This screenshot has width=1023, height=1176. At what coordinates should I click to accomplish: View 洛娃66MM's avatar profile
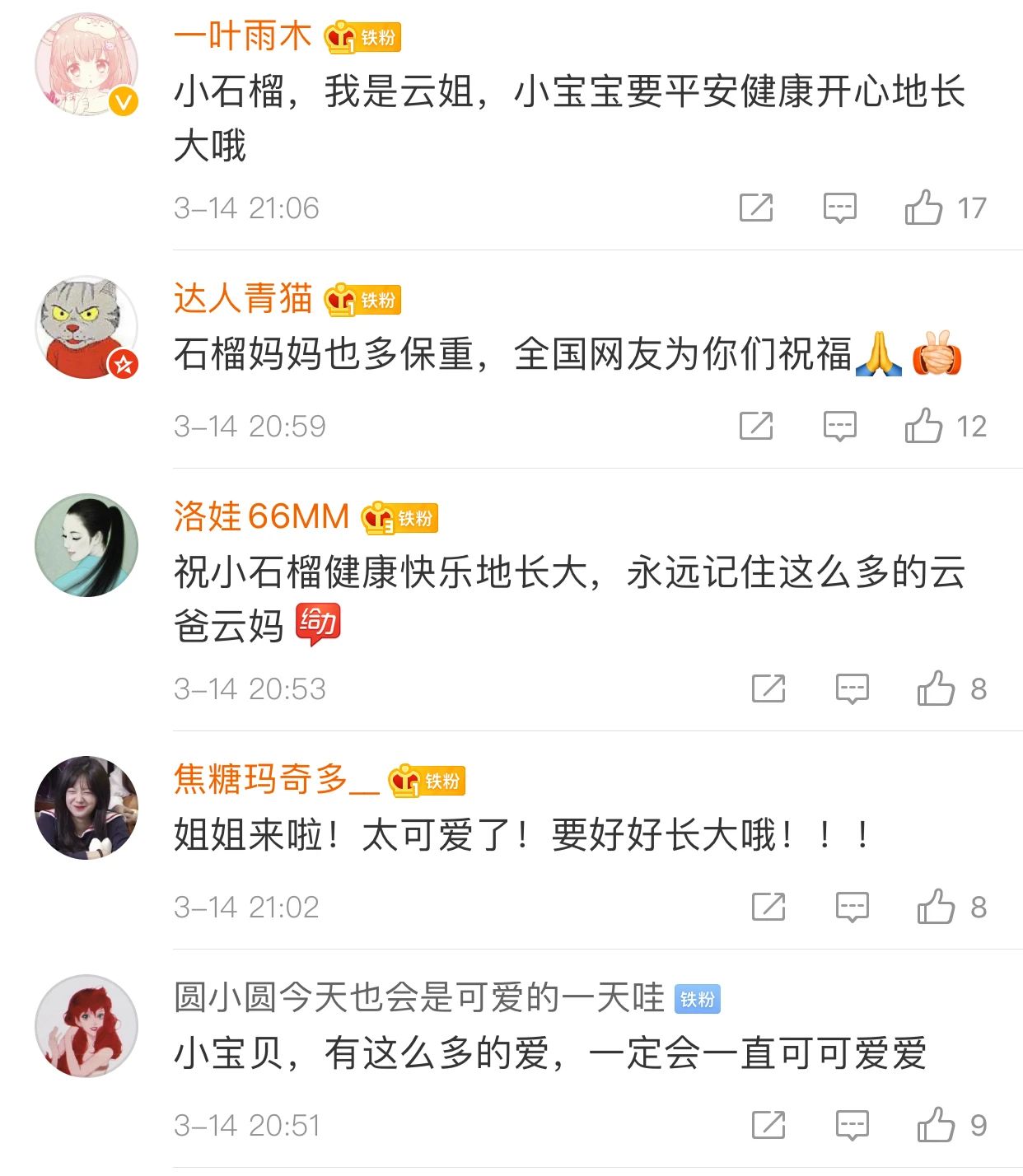(x=86, y=545)
